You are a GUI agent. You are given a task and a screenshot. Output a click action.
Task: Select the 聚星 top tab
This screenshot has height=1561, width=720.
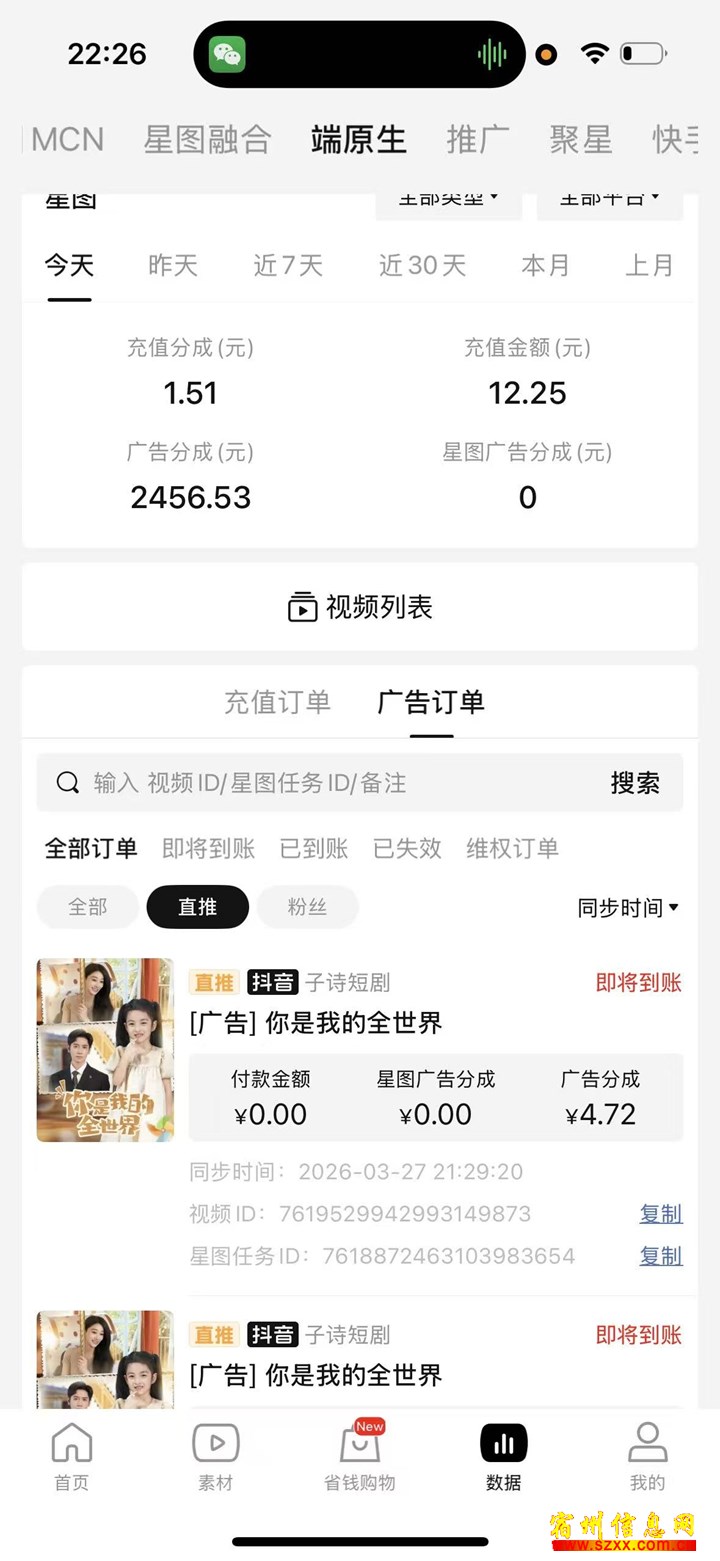click(580, 139)
